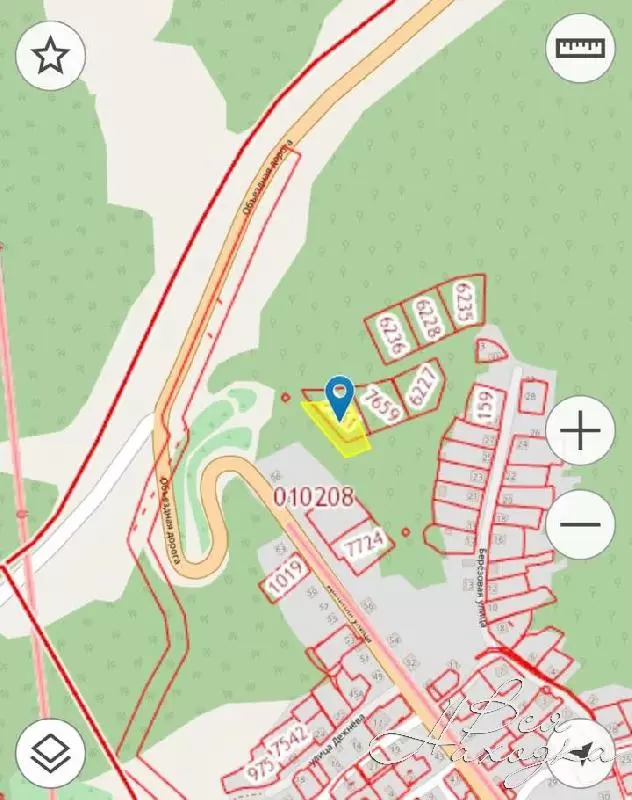This screenshot has width=632, height=800.
Task: Open the map layers selector
Action: click(x=50, y=753)
